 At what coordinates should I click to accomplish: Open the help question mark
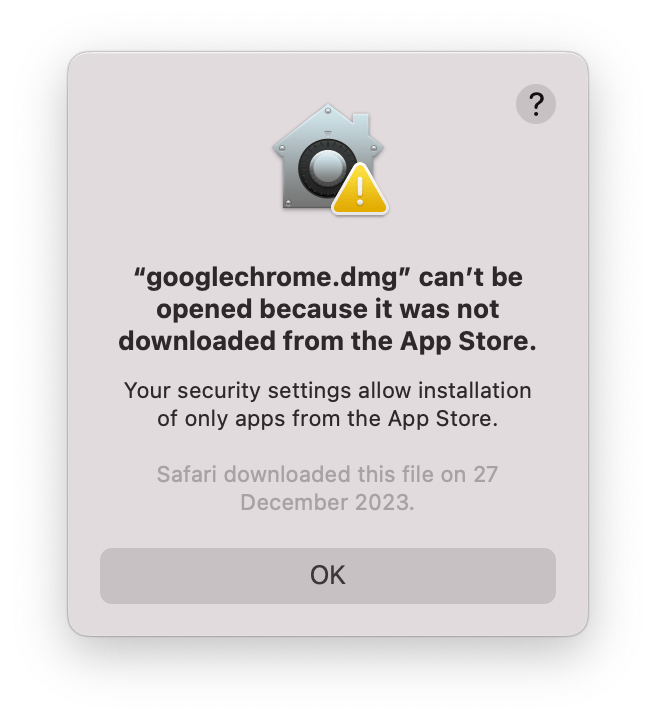click(536, 103)
